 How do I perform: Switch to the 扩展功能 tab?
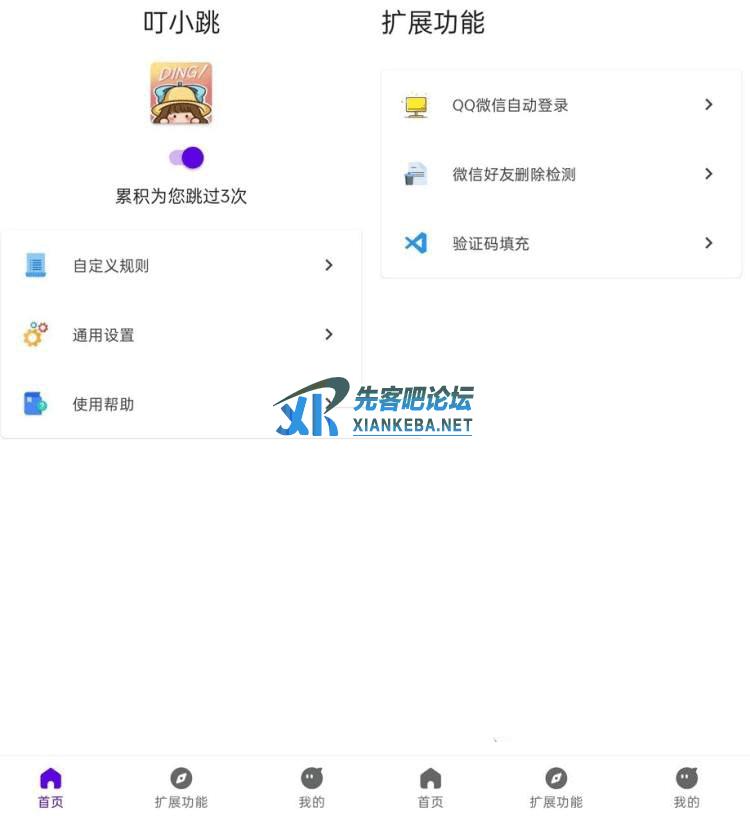click(181, 785)
